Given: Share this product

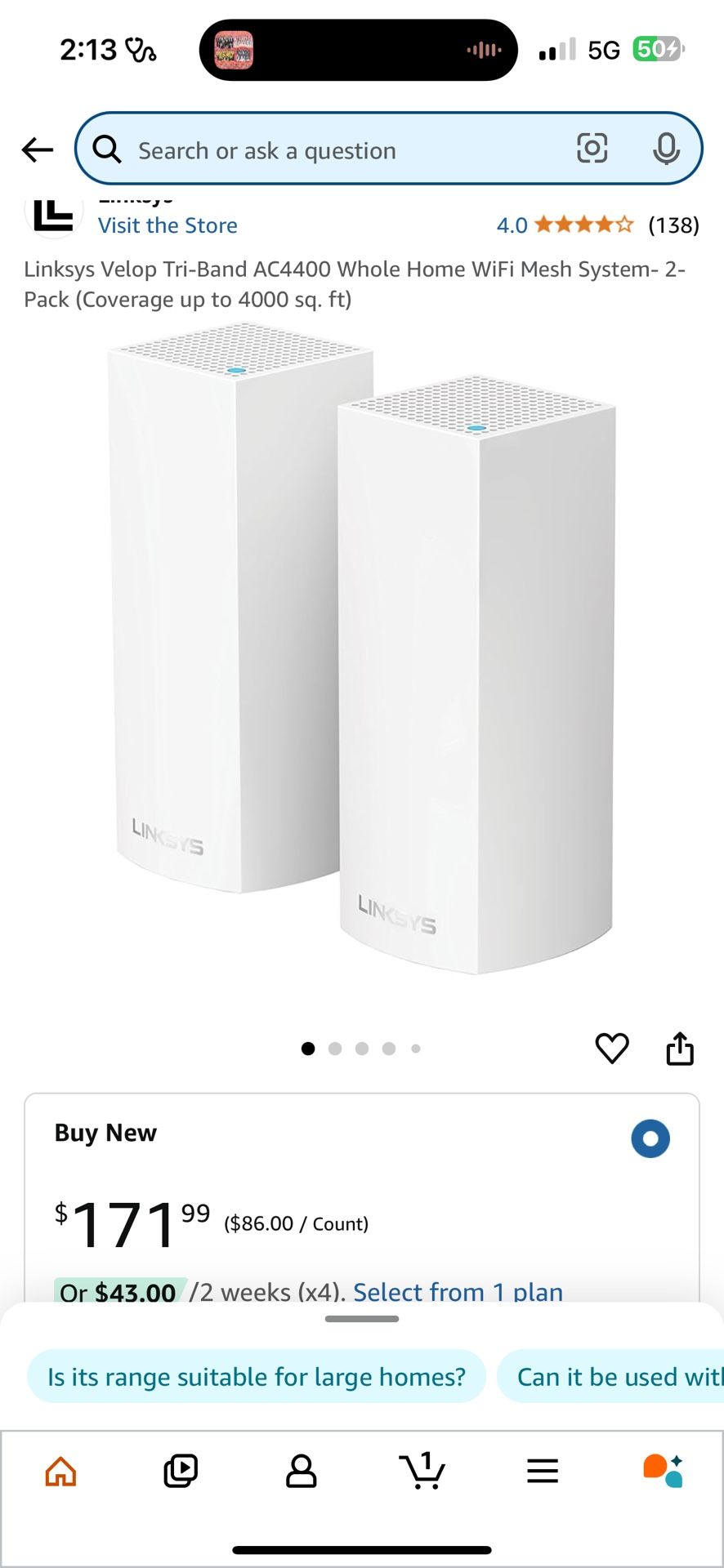Looking at the screenshot, I should [679, 1048].
